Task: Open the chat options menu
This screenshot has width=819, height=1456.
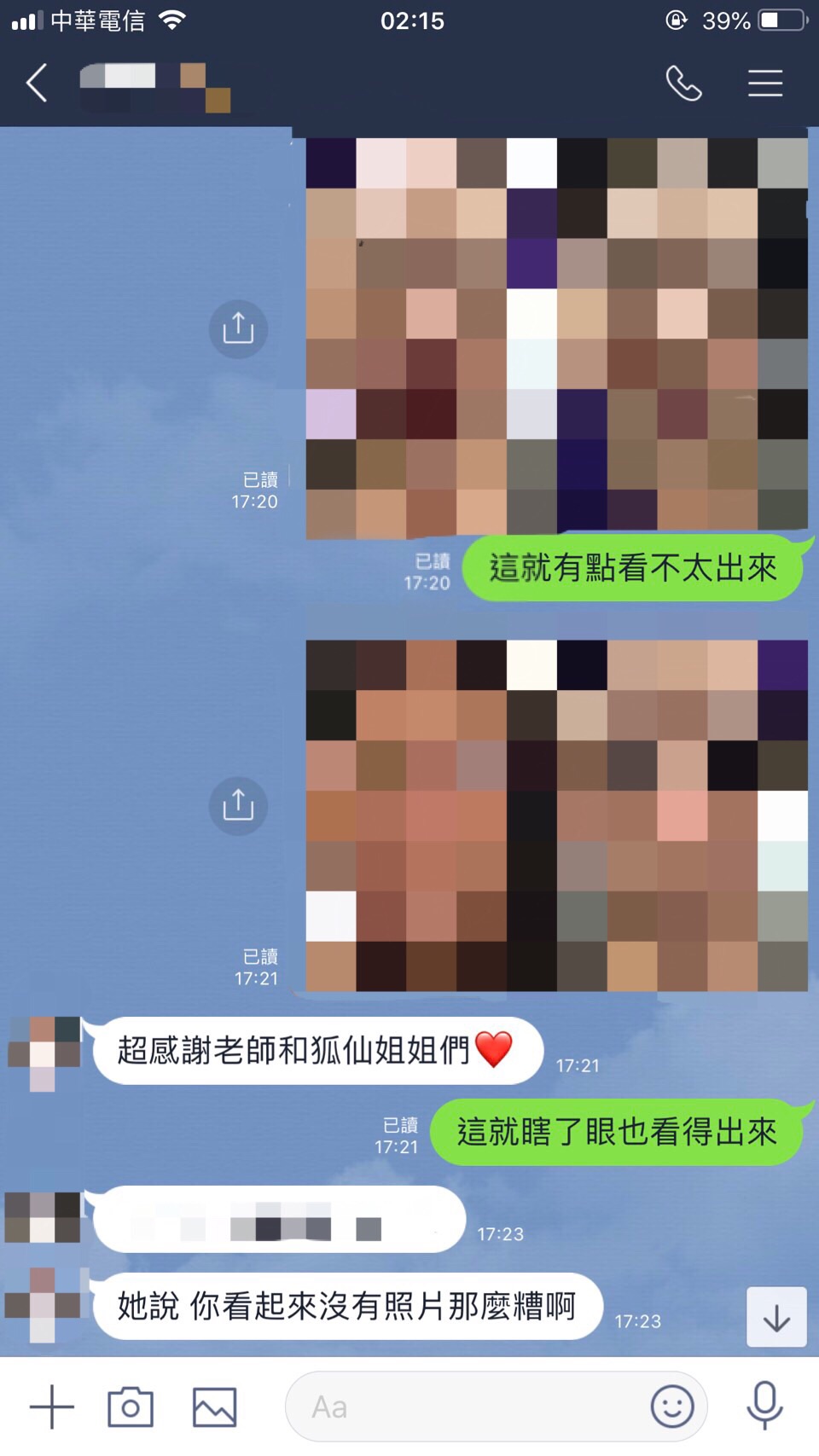Action: click(764, 84)
